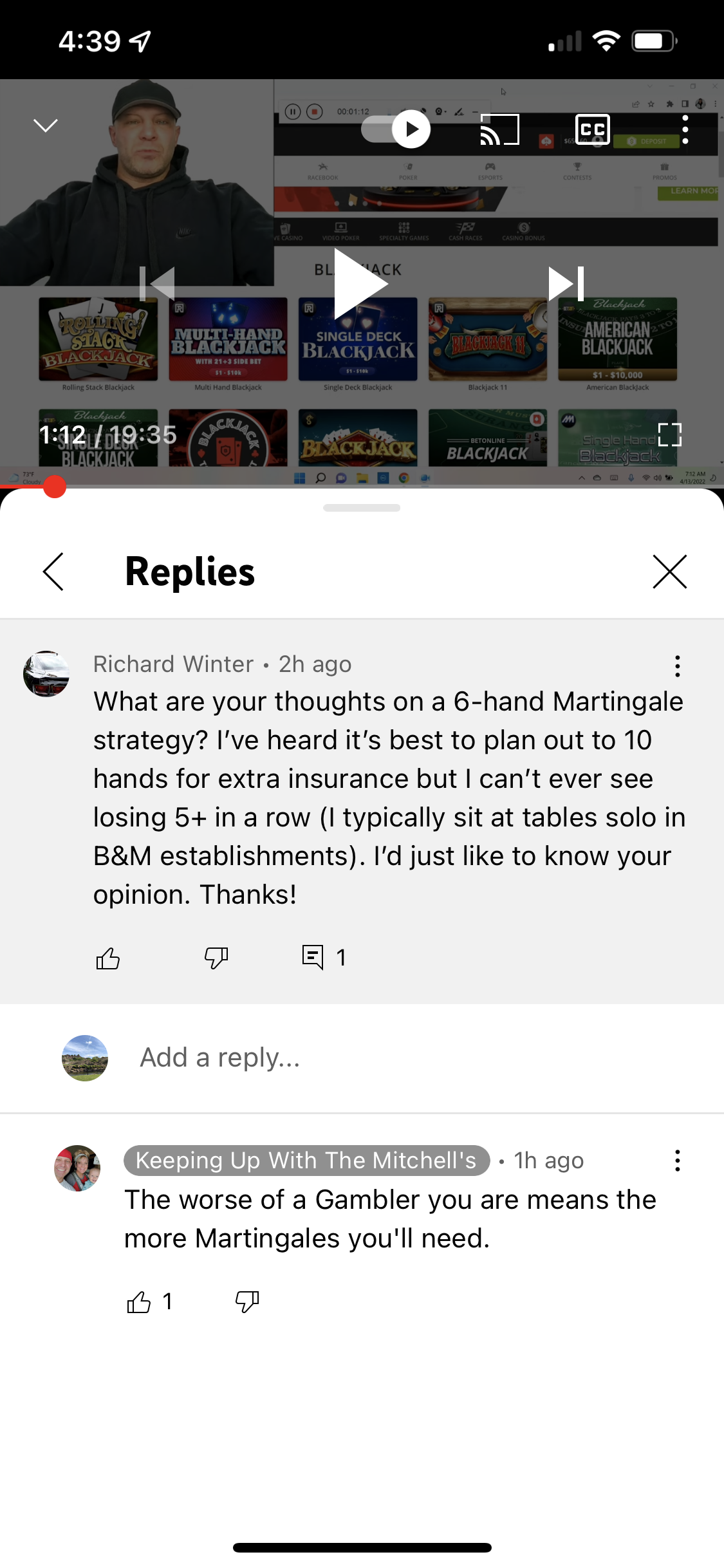Minimize the video player
This screenshot has height=1568, width=724.
46,126
